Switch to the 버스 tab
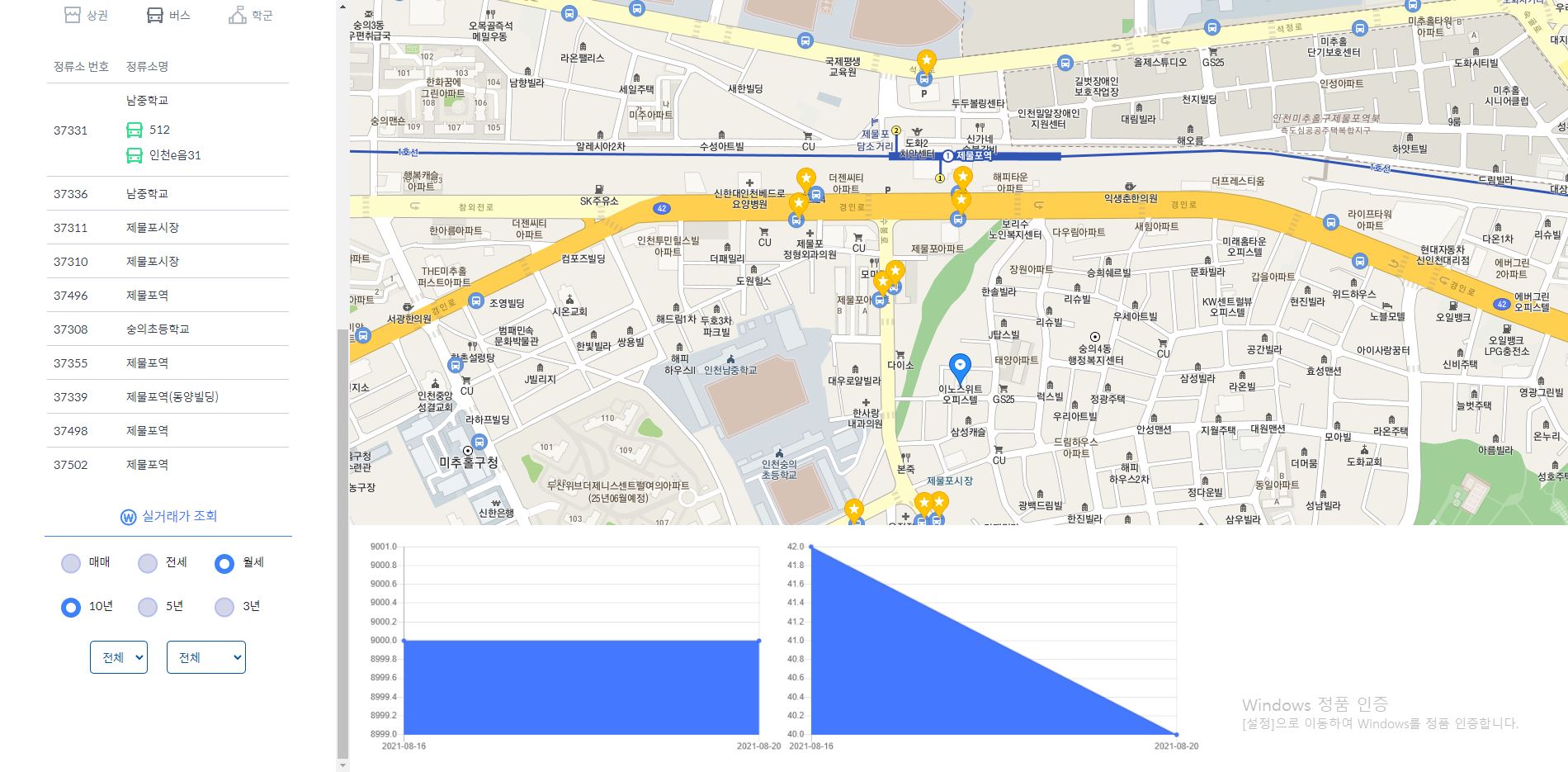 pos(168,16)
